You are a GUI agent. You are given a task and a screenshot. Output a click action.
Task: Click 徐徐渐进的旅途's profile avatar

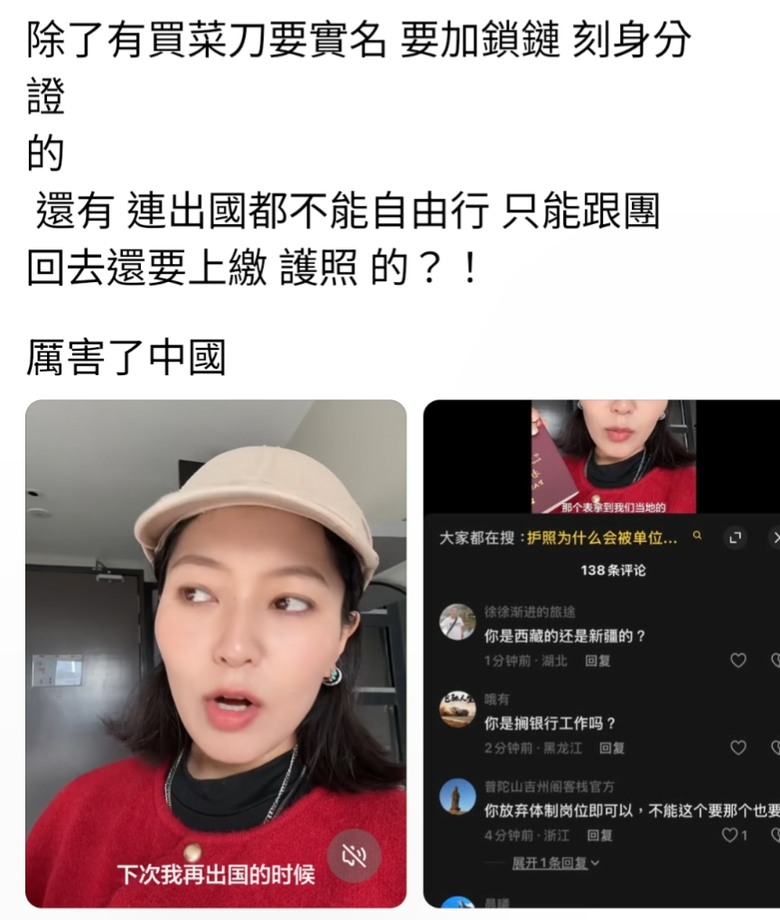[457, 620]
